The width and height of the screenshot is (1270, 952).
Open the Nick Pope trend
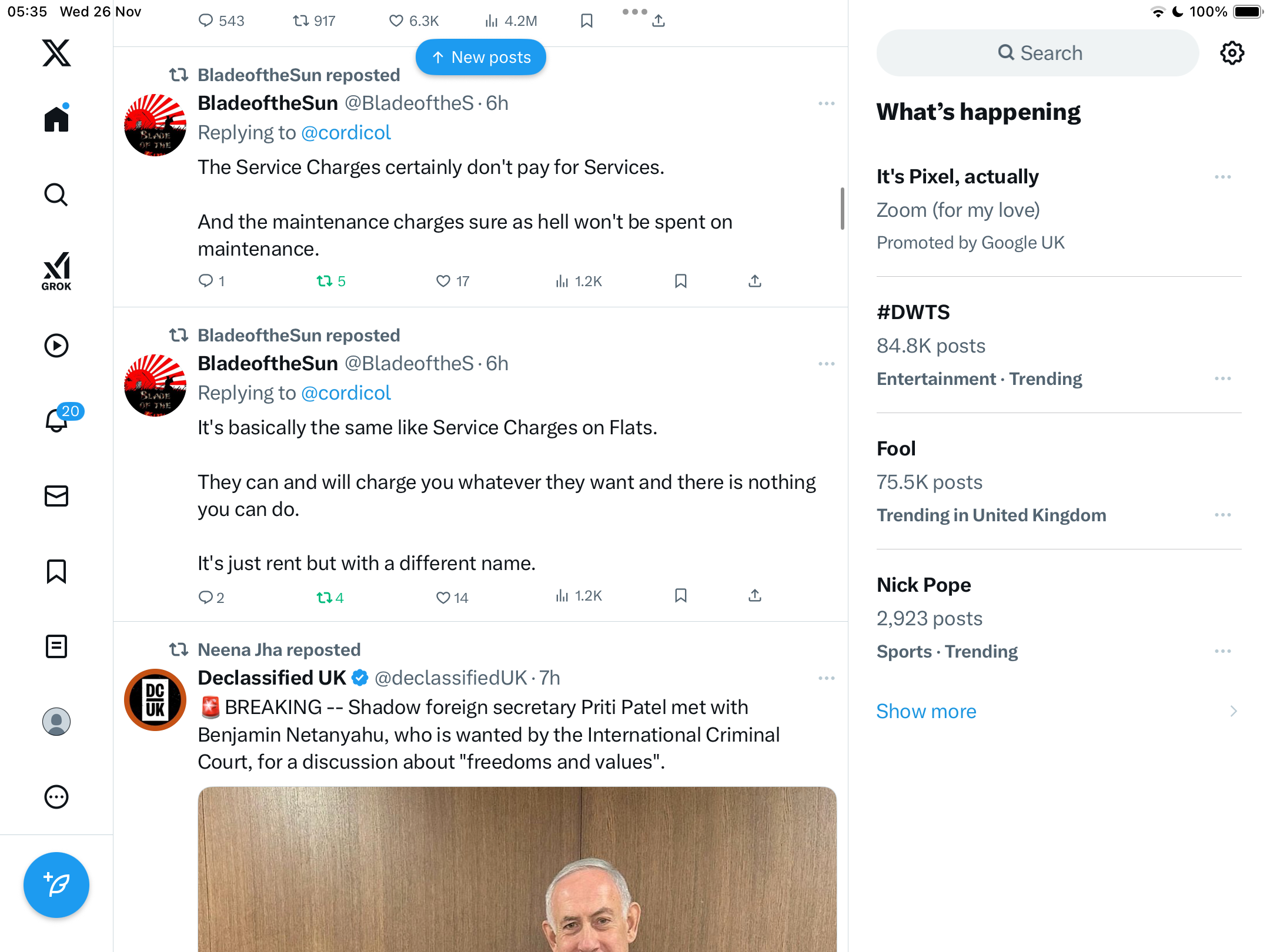pos(924,585)
